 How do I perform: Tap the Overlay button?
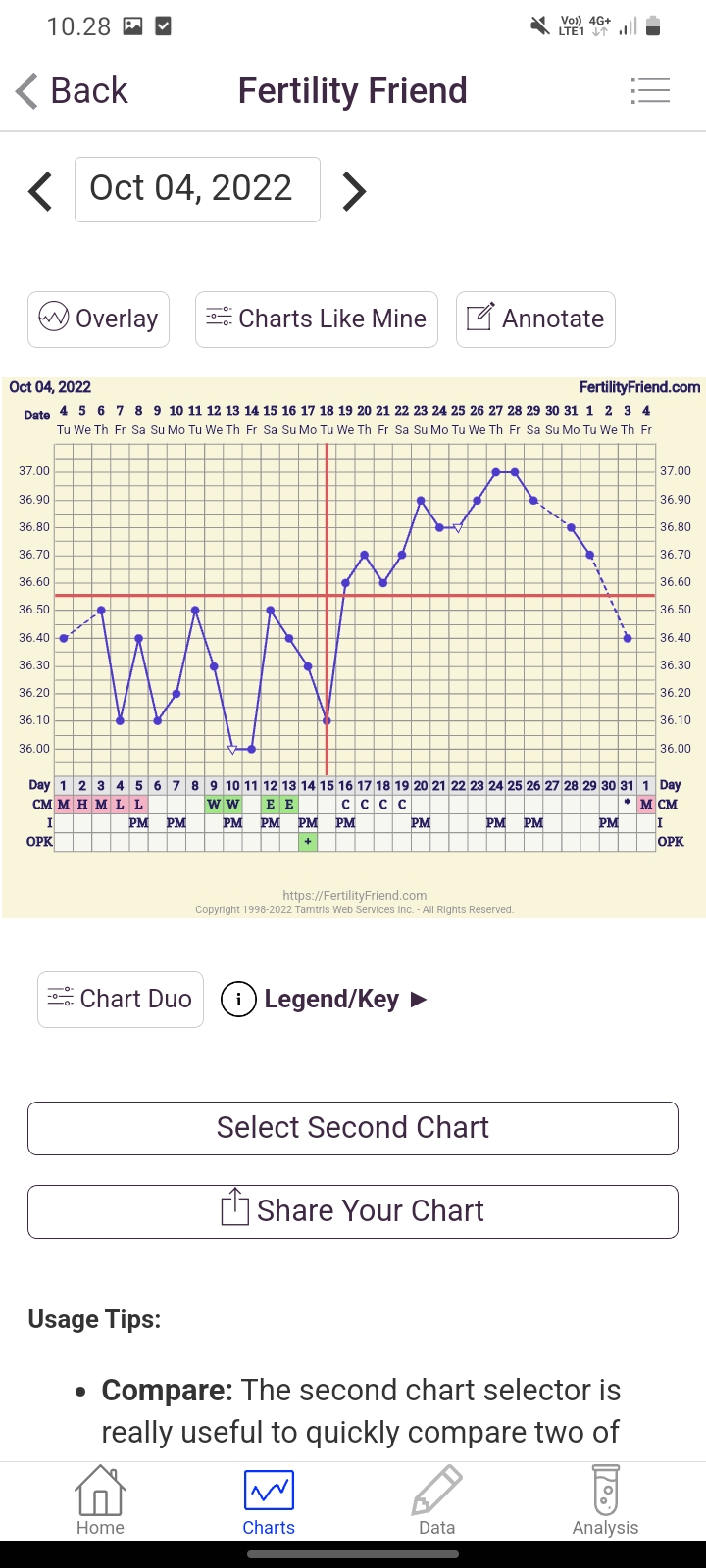98,319
